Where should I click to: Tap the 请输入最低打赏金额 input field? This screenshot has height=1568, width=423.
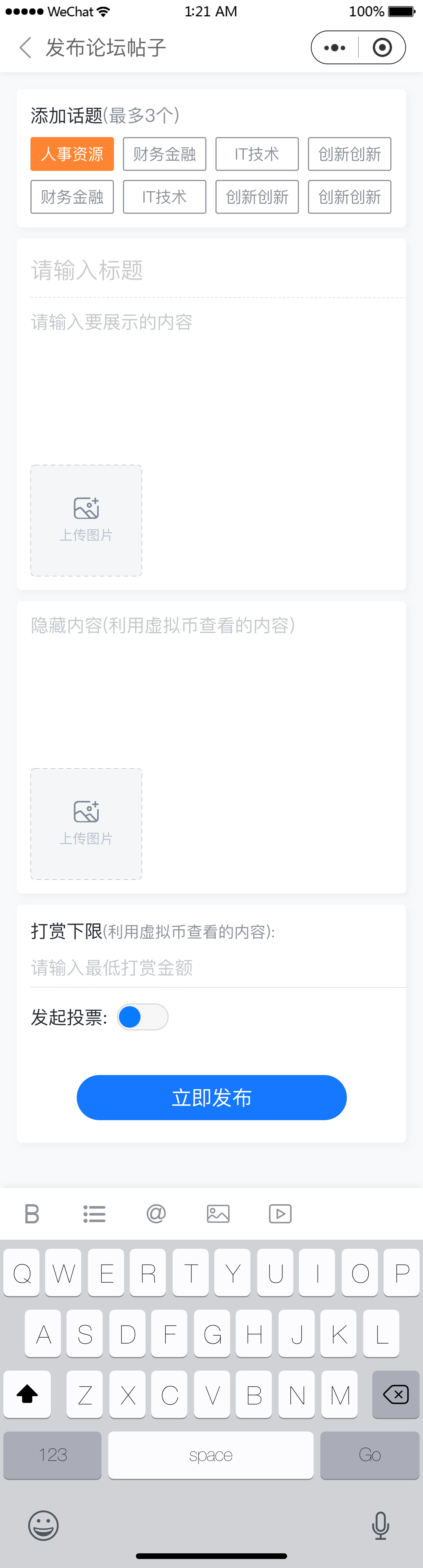(x=211, y=967)
